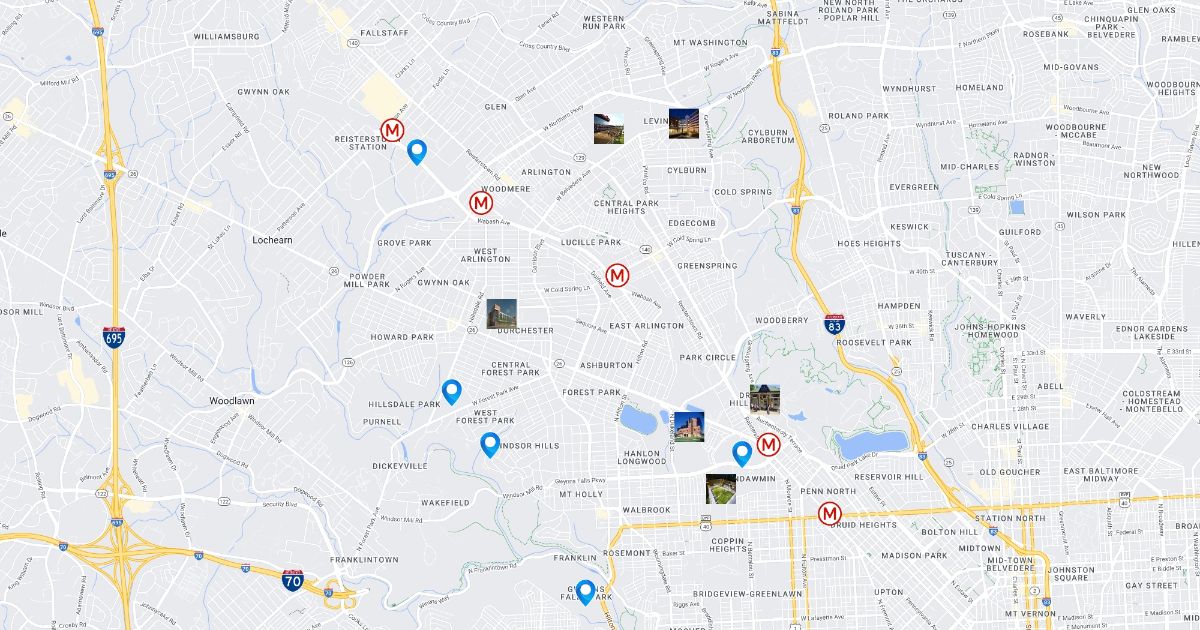1200x630 pixels.
Task: View the photo thumbnail above Hanlon Longwood
Action: (689, 426)
